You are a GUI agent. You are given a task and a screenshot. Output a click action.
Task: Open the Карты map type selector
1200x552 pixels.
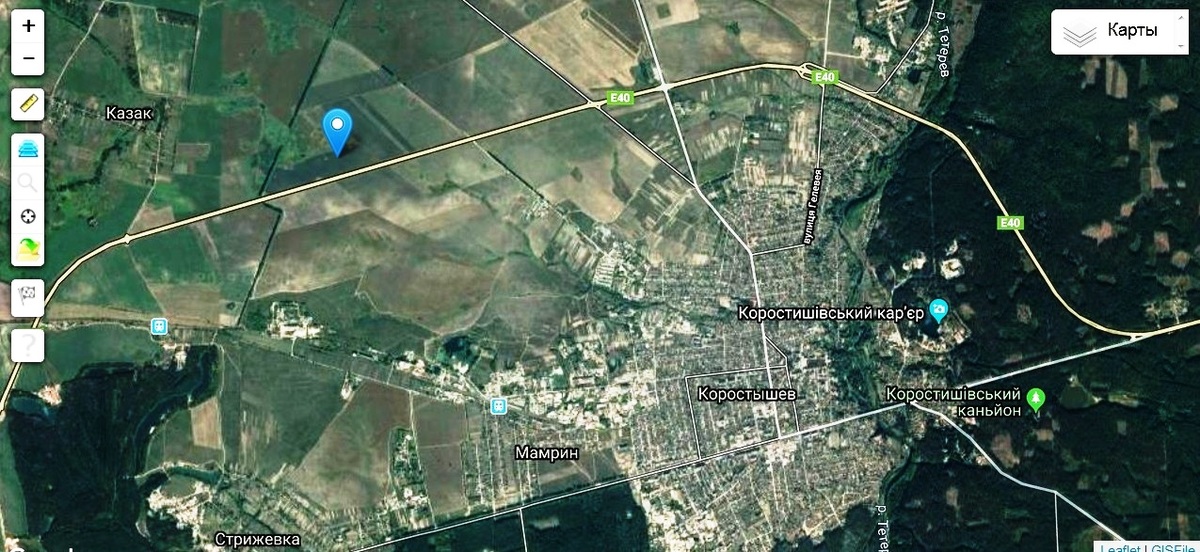click(x=1118, y=32)
